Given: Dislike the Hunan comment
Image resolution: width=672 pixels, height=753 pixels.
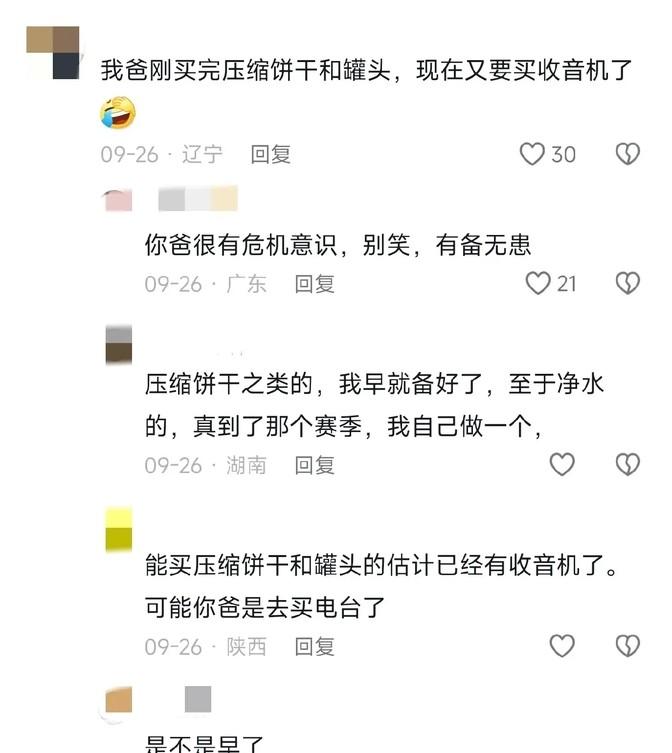Looking at the screenshot, I should pyautogui.click(x=627, y=464).
